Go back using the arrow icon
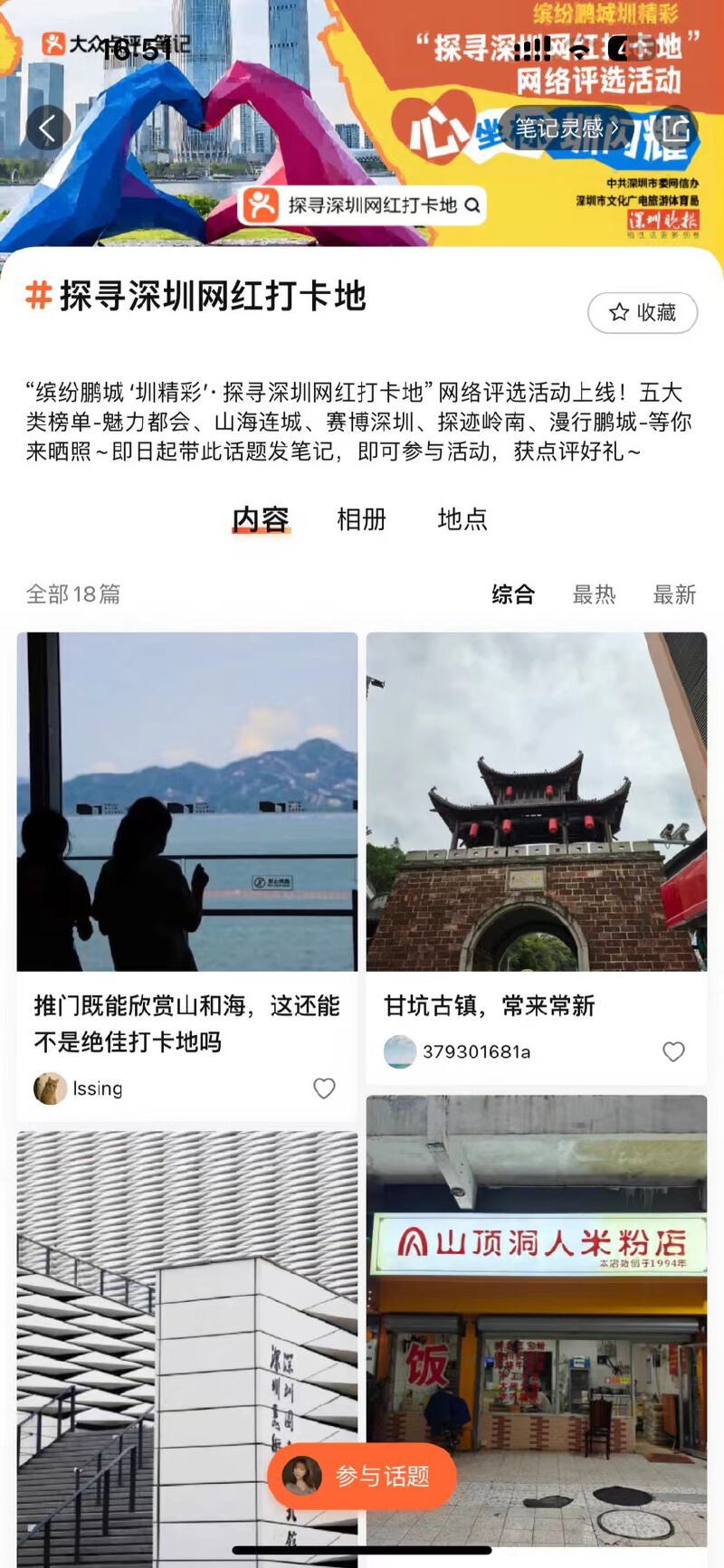Image resolution: width=724 pixels, height=1568 pixels. coord(48,128)
